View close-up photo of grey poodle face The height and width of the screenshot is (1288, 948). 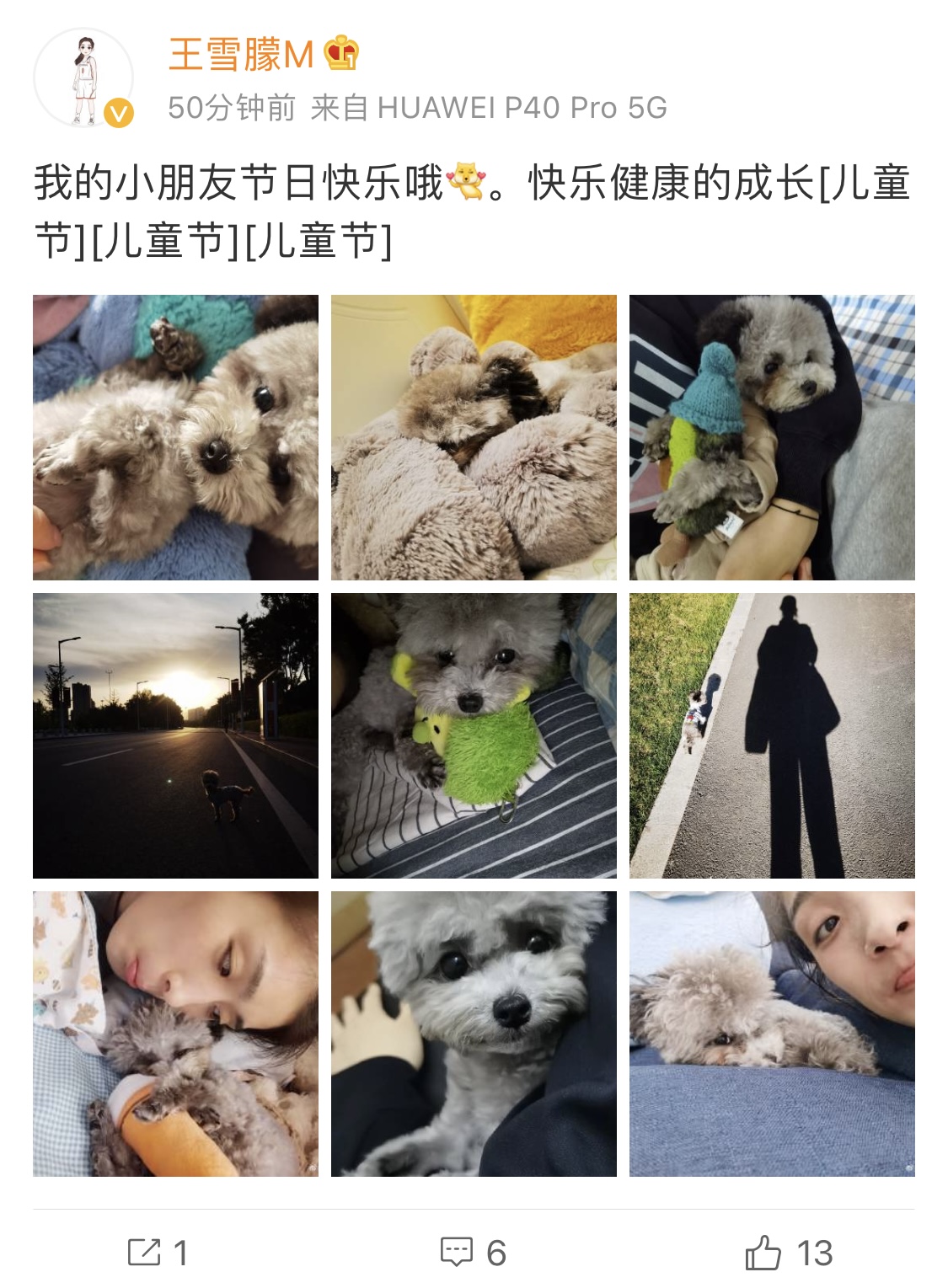474,1034
